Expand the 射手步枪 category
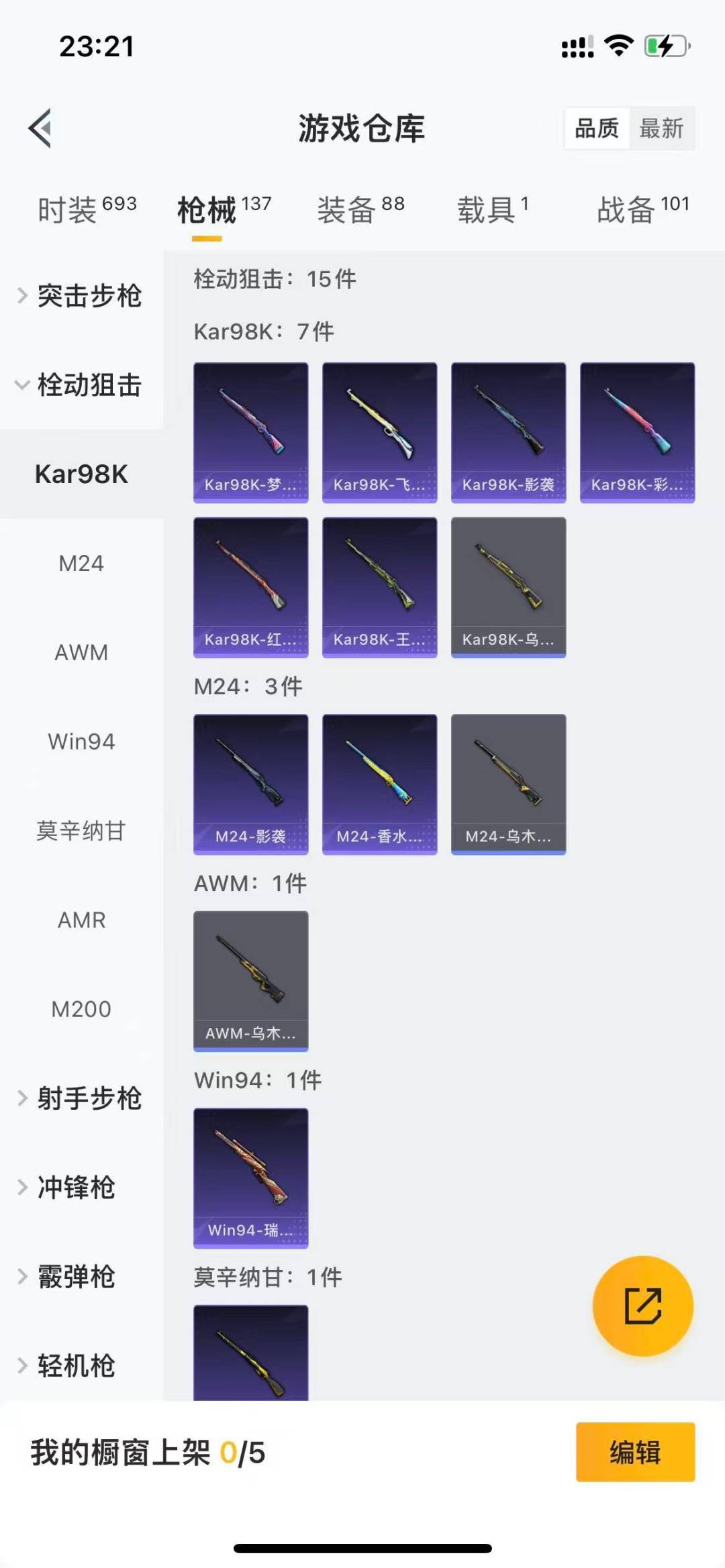 pos(81,1098)
